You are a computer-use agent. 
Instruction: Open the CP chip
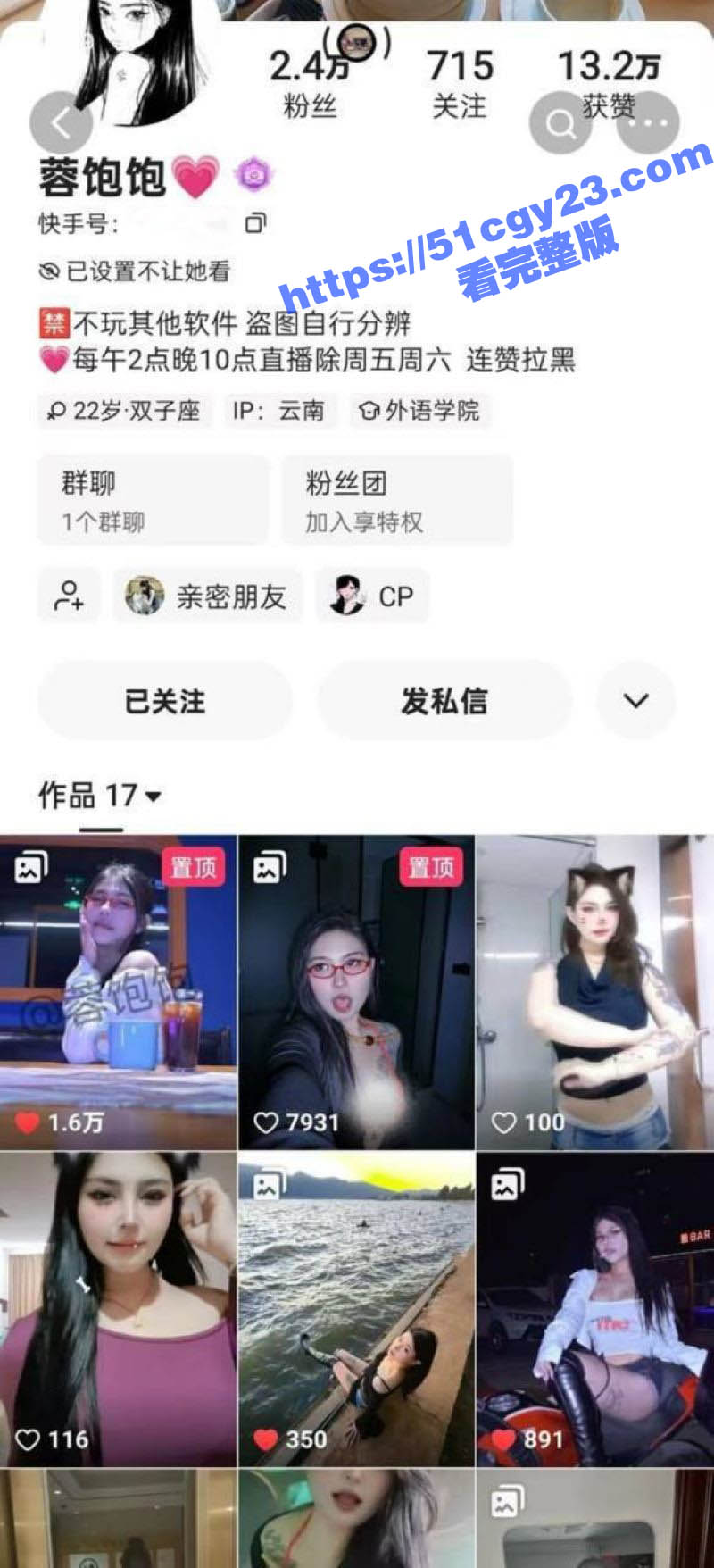click(x=372, y=596)
